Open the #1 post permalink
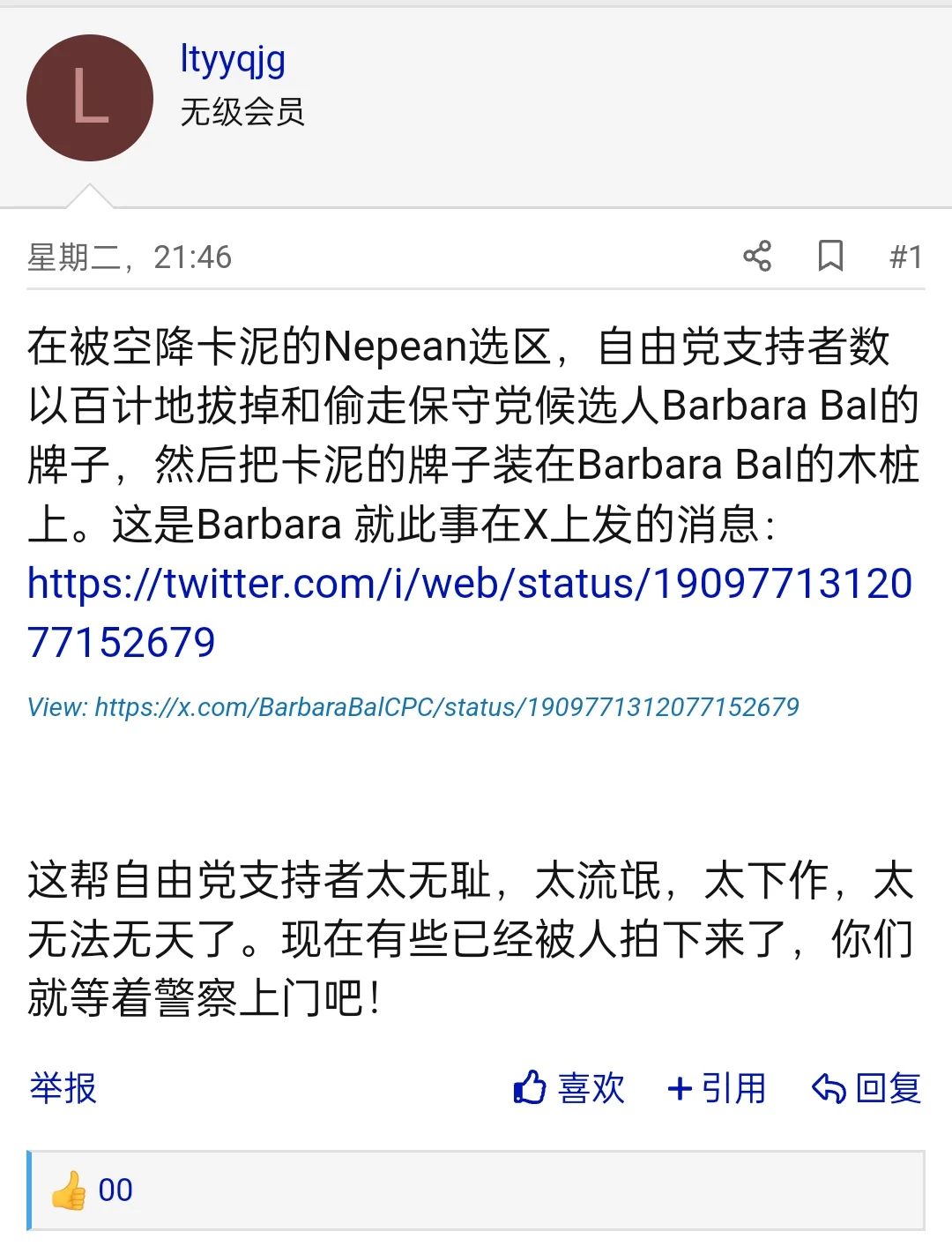This screenshot has height=1246, width=952. [905, 257]
